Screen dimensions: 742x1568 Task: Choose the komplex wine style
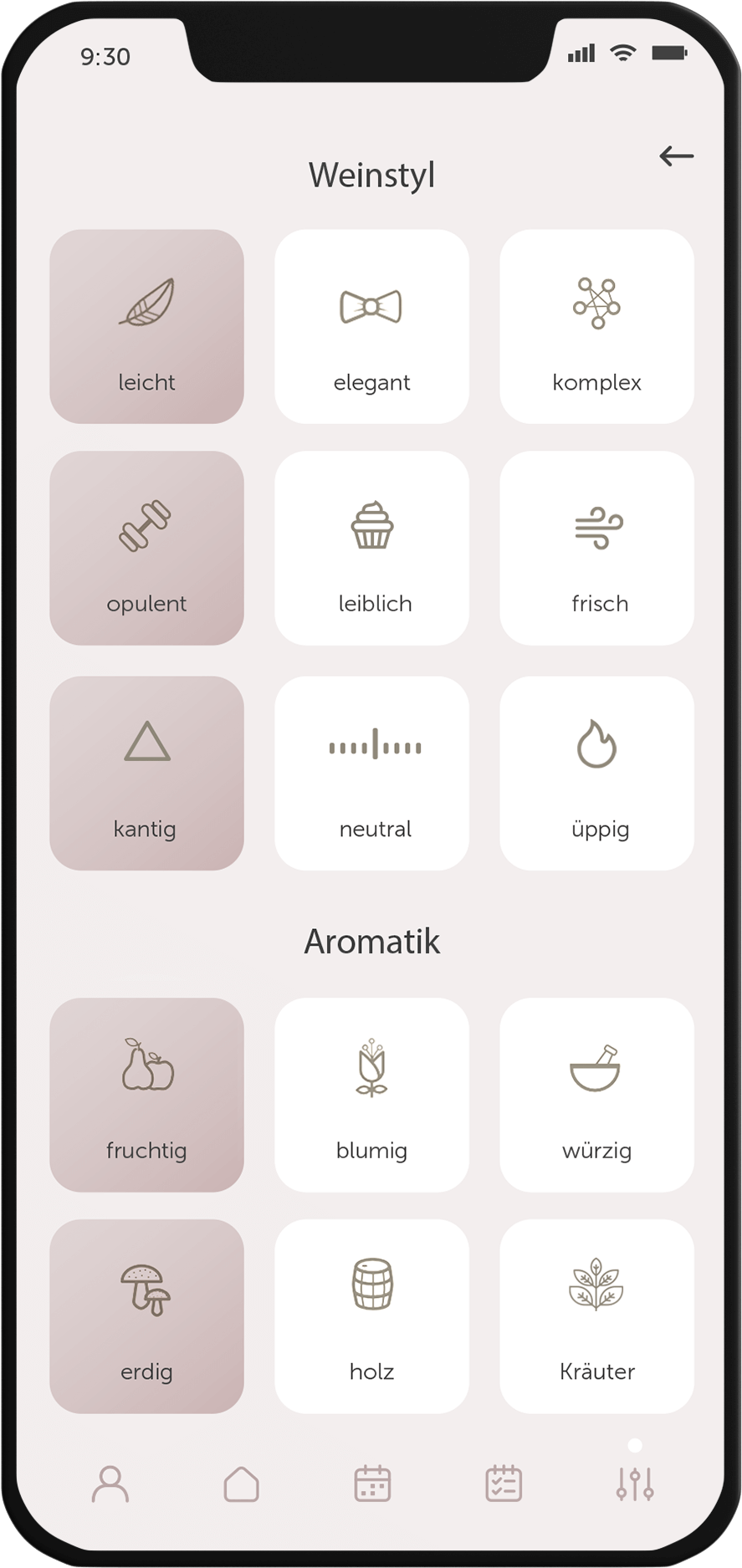pos(596,326)
